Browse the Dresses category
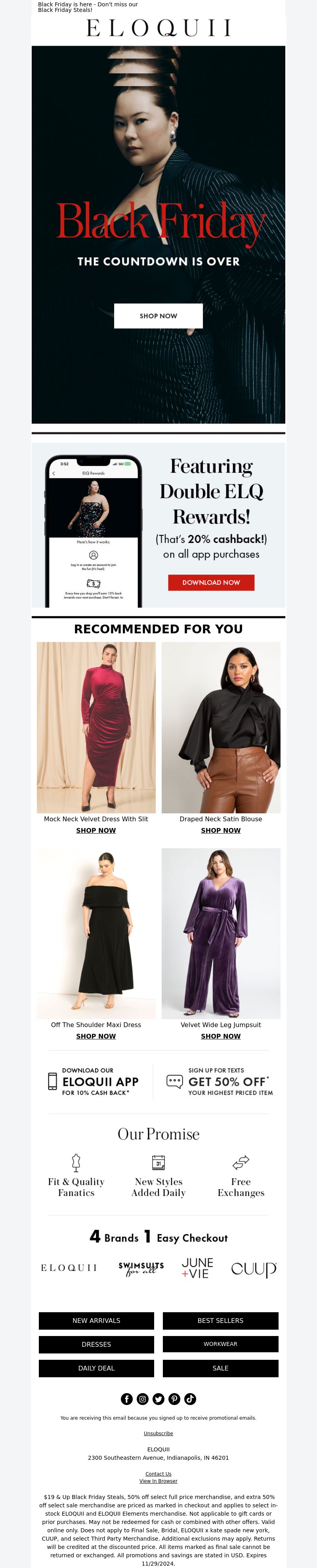The image size is (317, 1568). 96,1344
